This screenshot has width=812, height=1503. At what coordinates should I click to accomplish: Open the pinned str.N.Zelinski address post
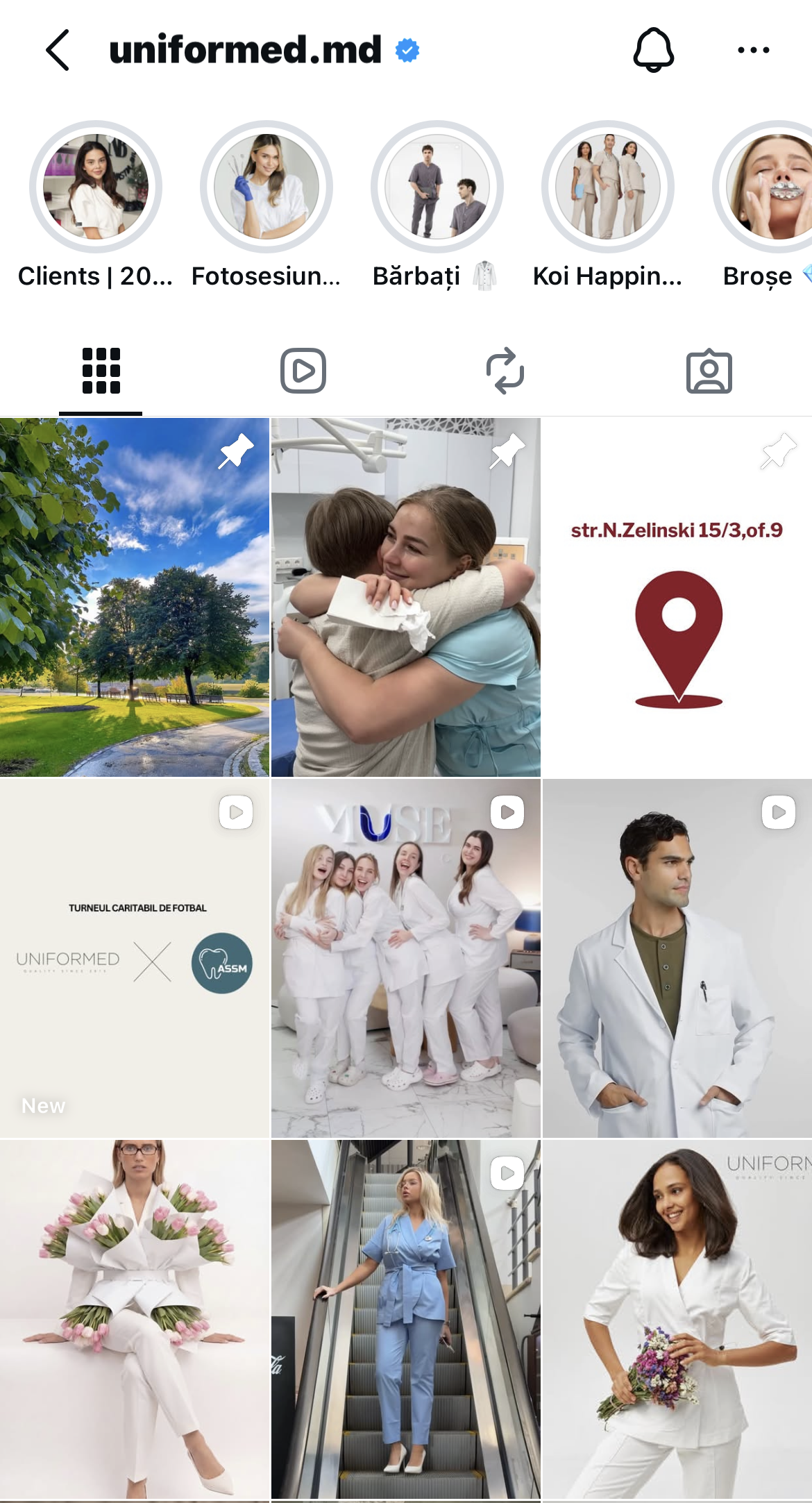point(677,597)
